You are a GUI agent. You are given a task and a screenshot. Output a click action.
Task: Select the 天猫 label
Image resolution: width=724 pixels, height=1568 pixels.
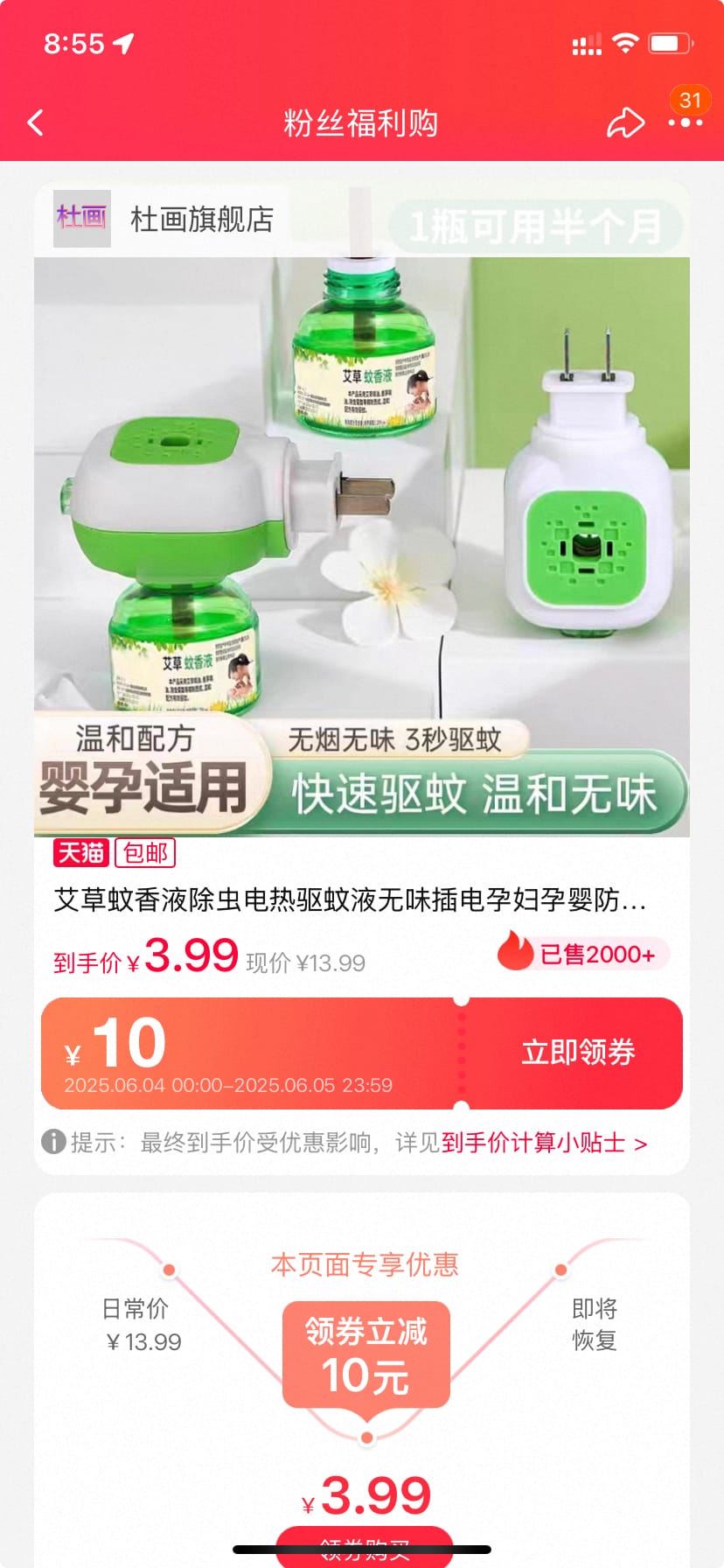pyautogui.click(x=81, y=852)
